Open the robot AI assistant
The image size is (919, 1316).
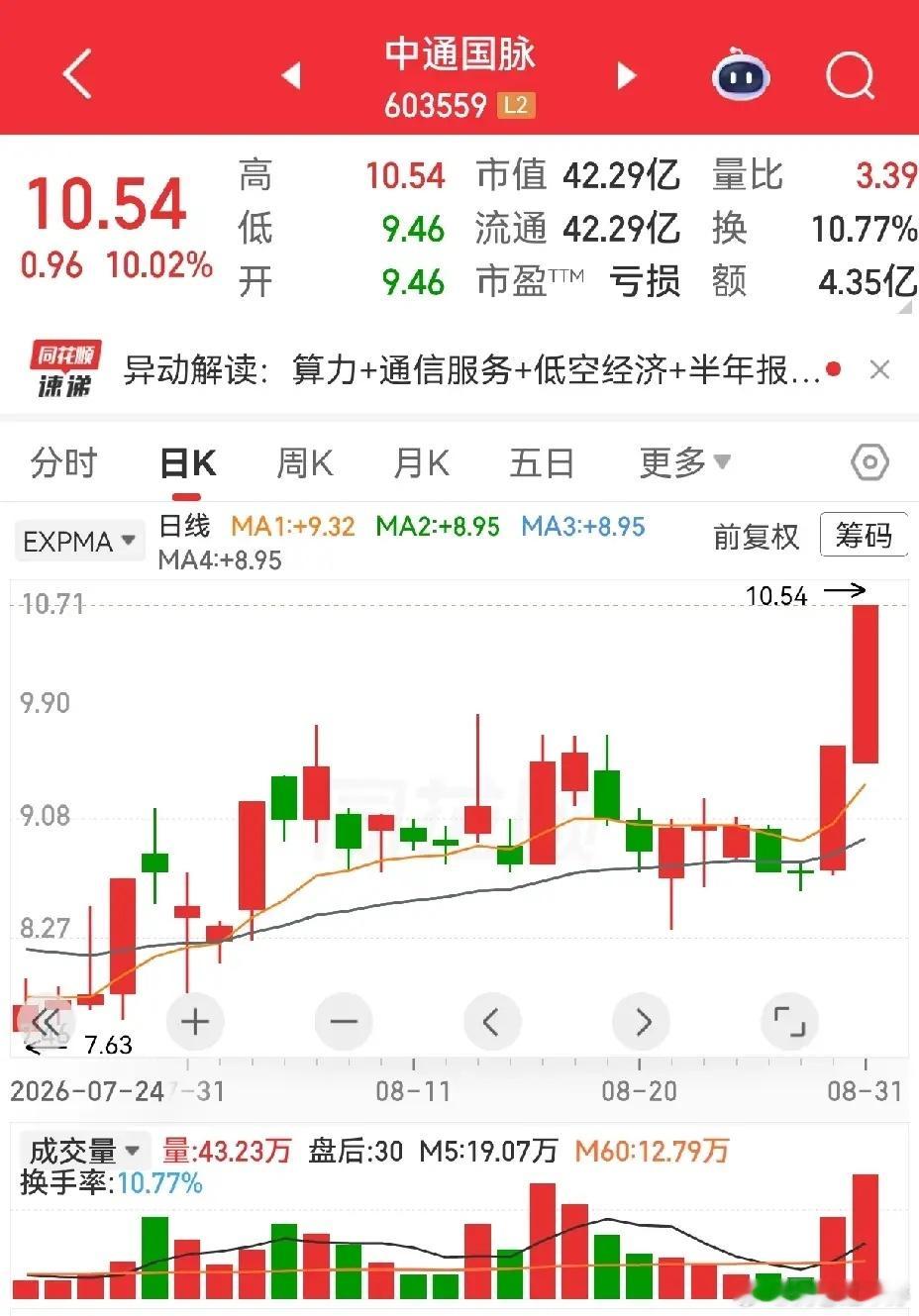741,73
